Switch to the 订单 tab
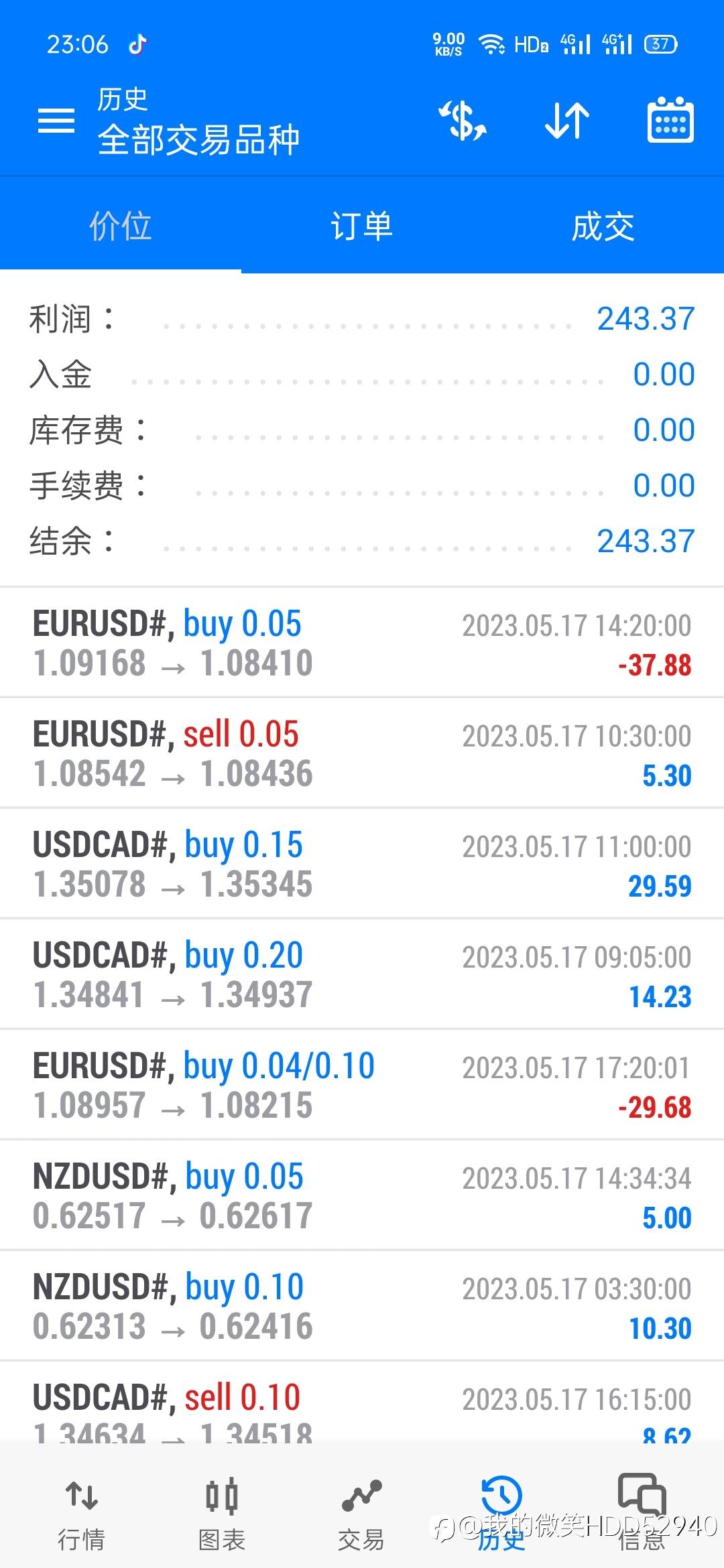 tap(362, 226)
